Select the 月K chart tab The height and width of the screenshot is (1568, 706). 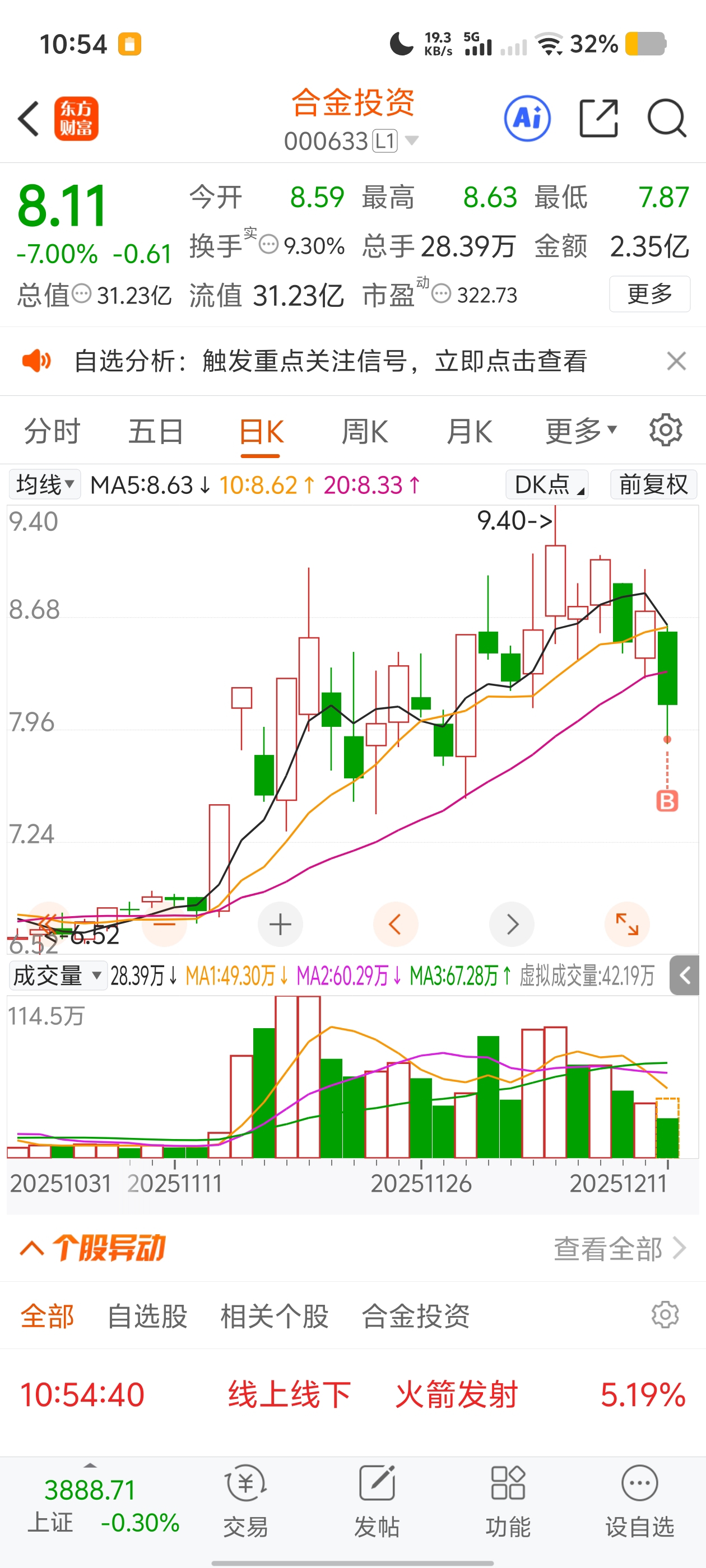tap(469, 432)
